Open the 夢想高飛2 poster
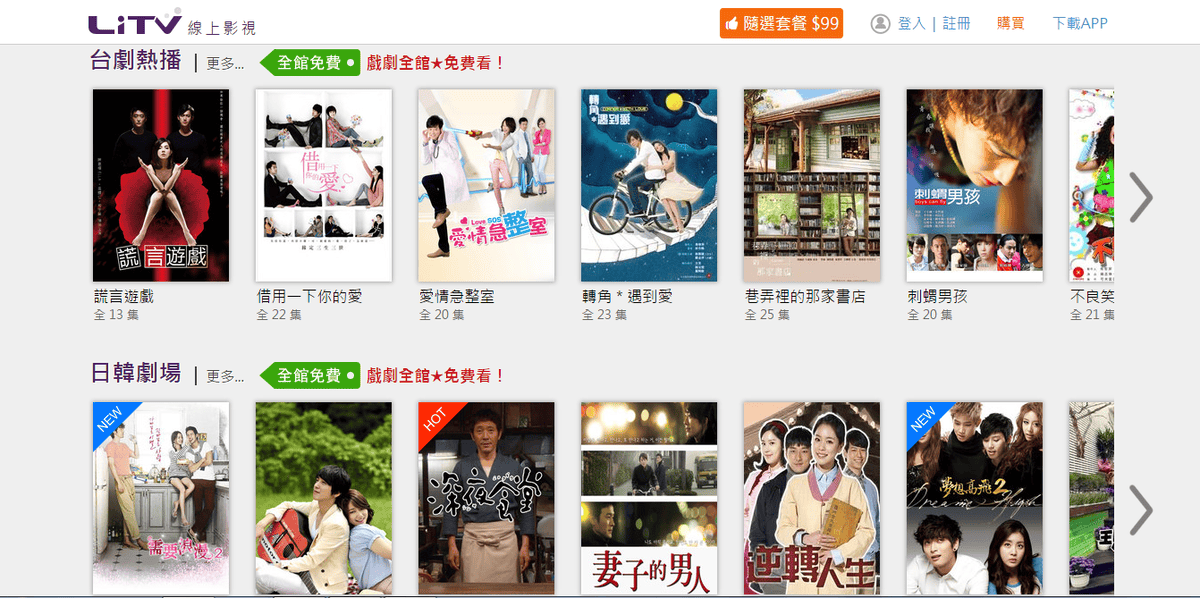1200x598 pixels. click(x=974, y=497)
